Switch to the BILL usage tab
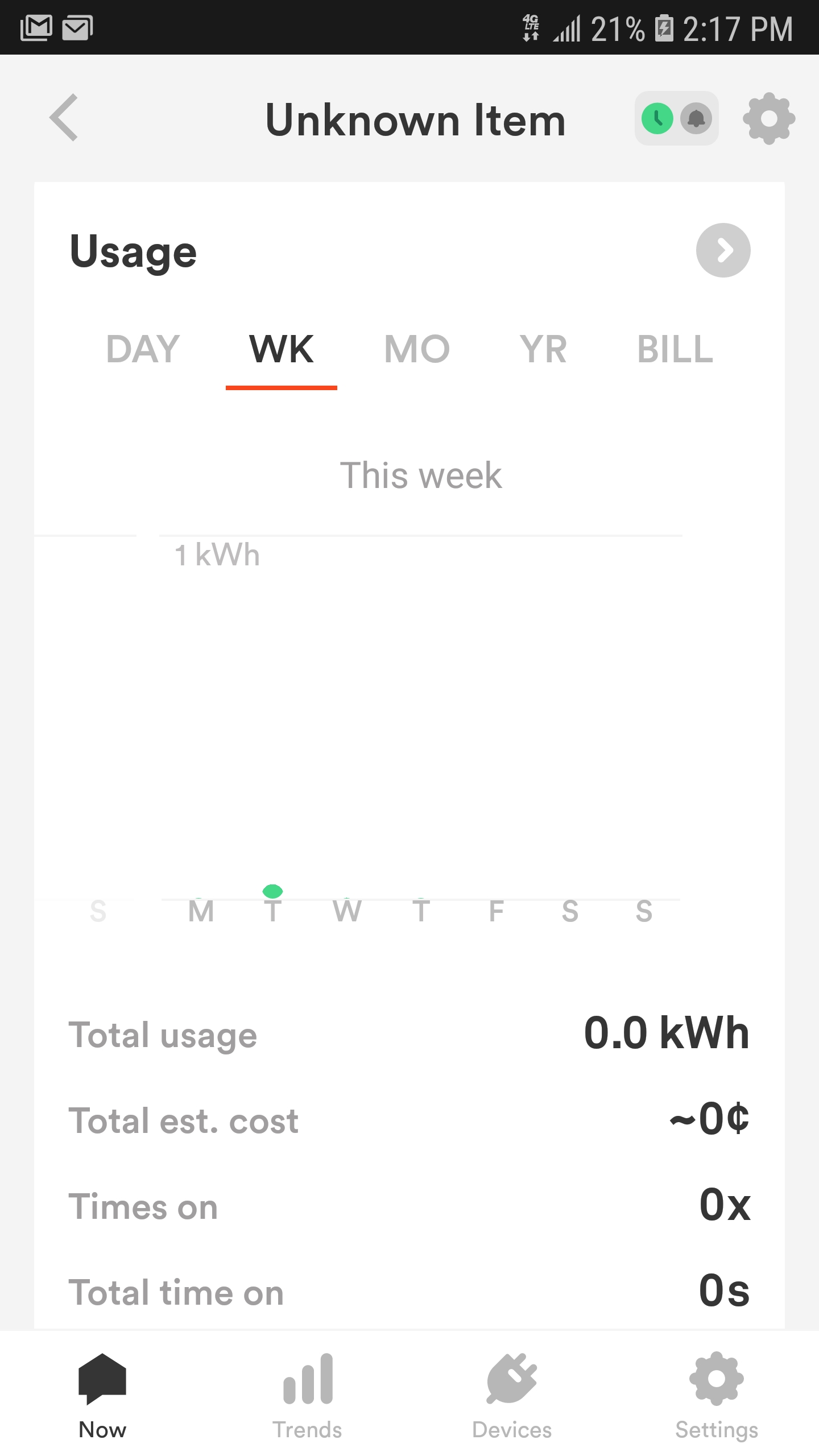This screenshot has width=819, height=1456. click(x=675, y=349)
